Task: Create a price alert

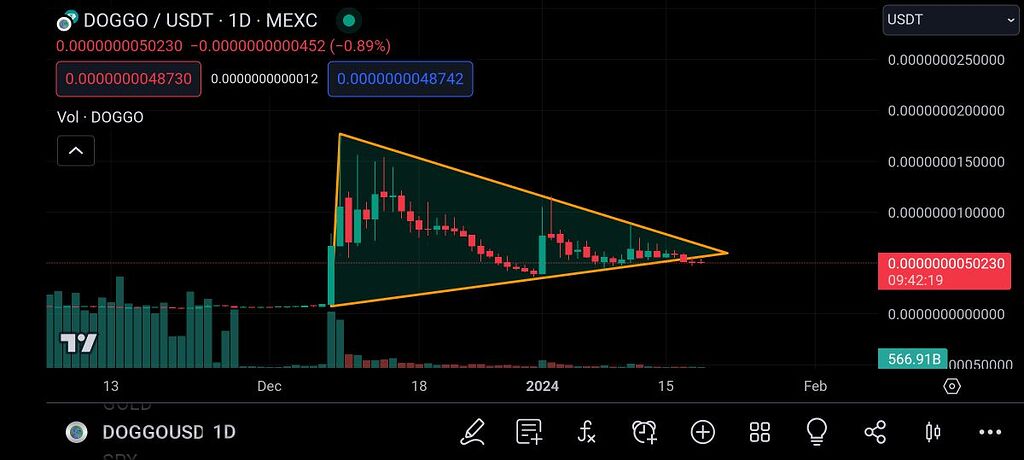Action: click(x=645, y=432)
